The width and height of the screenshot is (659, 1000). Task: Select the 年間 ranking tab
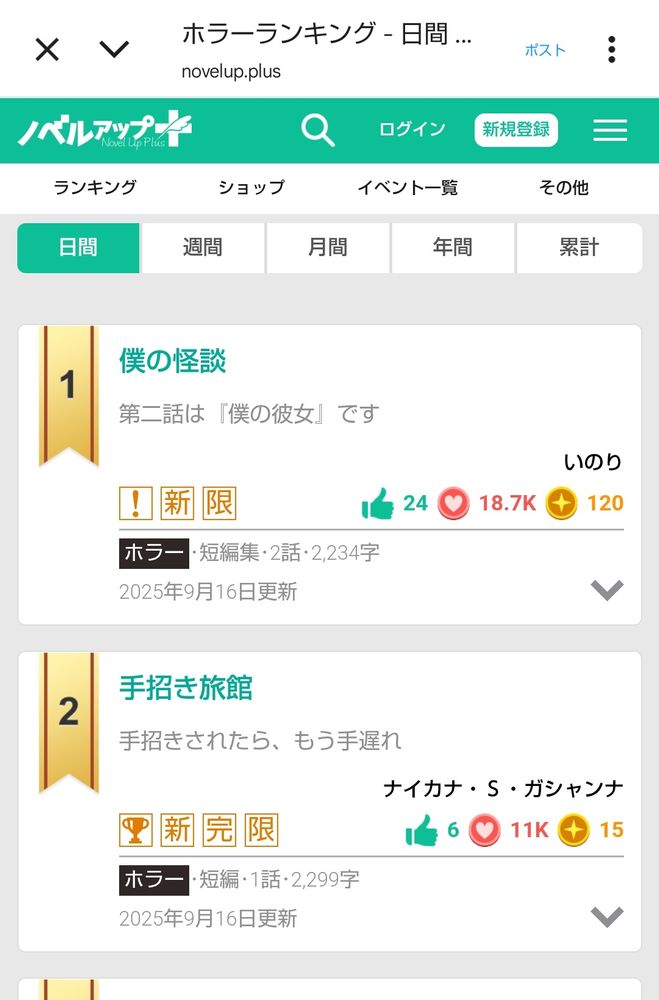[453, 248]
